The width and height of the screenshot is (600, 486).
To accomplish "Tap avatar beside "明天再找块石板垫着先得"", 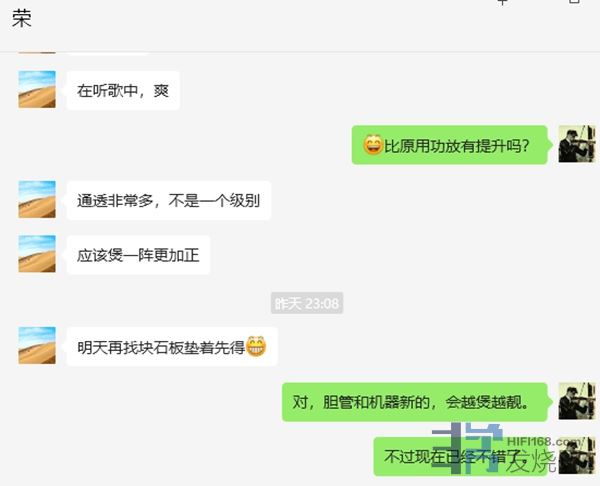I will [37, 346].
